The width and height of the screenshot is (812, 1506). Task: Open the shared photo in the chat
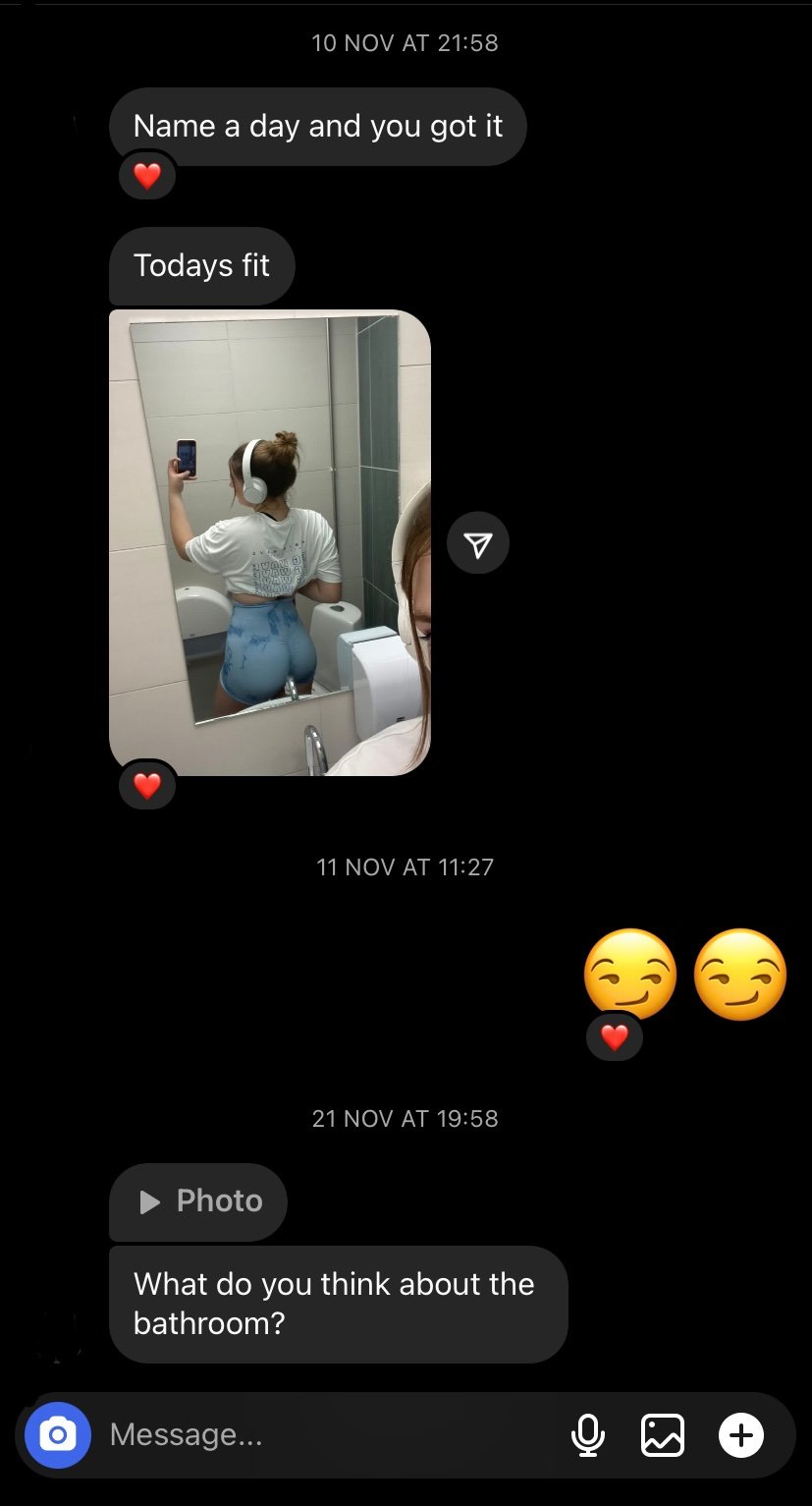coord(269,542)
